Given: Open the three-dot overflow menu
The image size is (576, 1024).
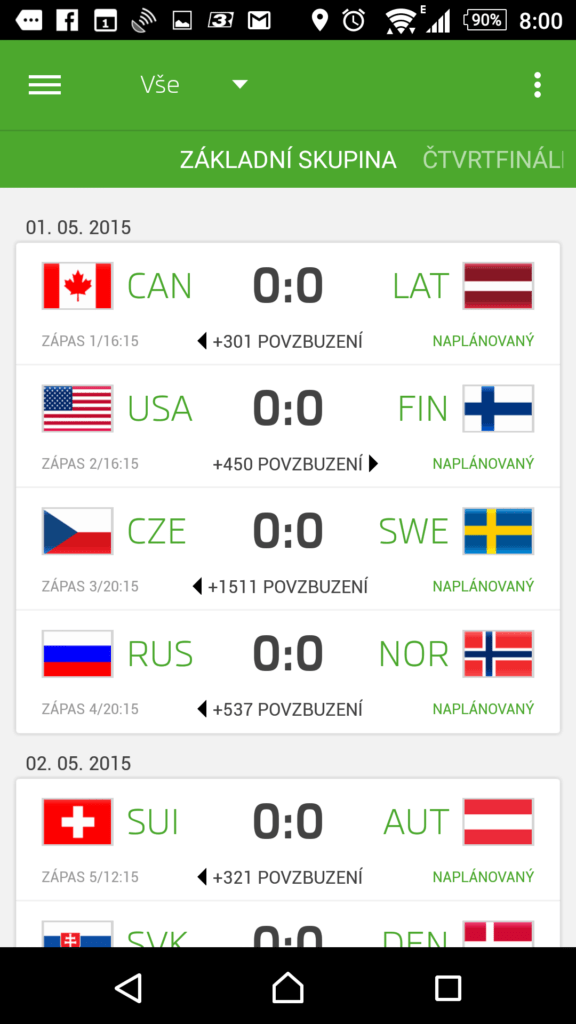Looking at the screenshot, I should pyautogui.click(x=537, y=85).
